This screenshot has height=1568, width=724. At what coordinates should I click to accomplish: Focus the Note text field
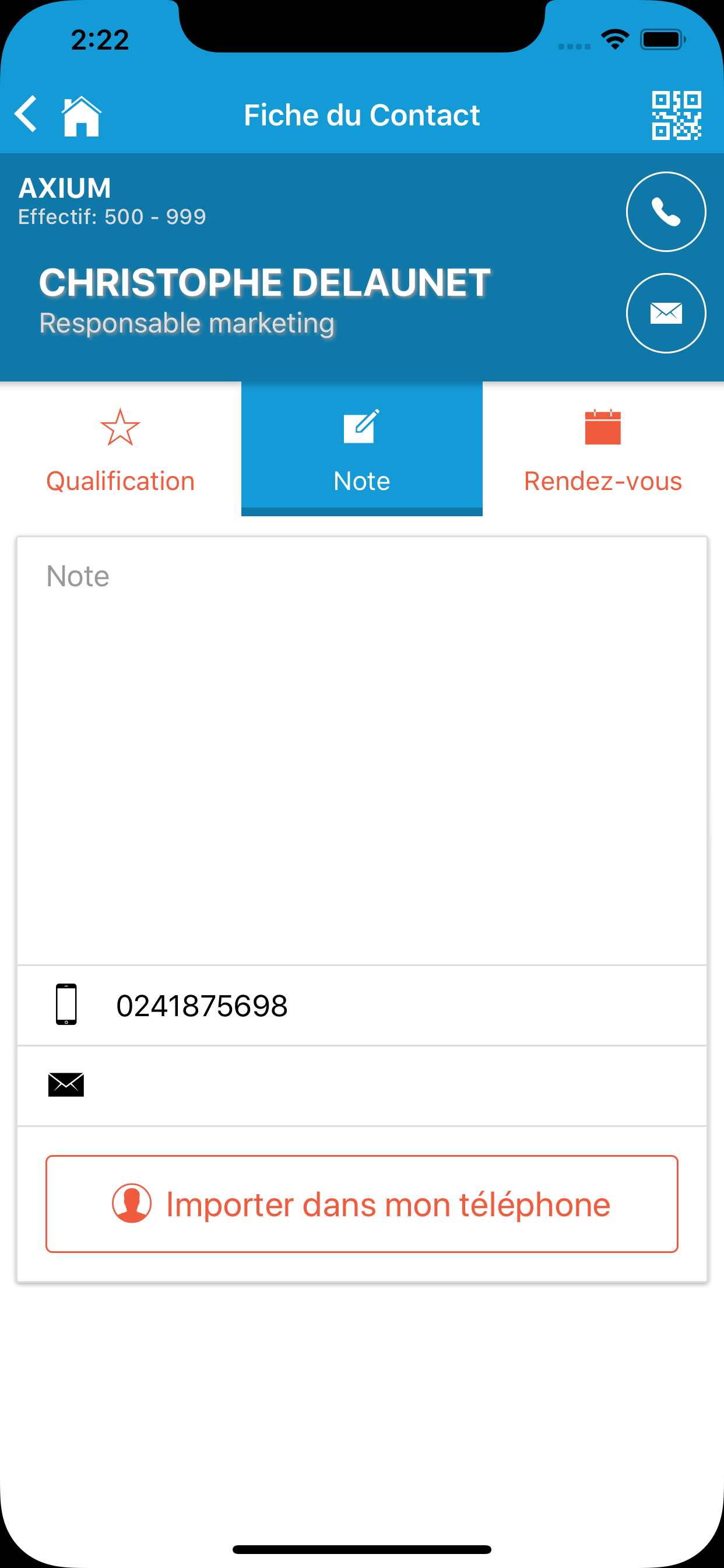click(362, 751)
